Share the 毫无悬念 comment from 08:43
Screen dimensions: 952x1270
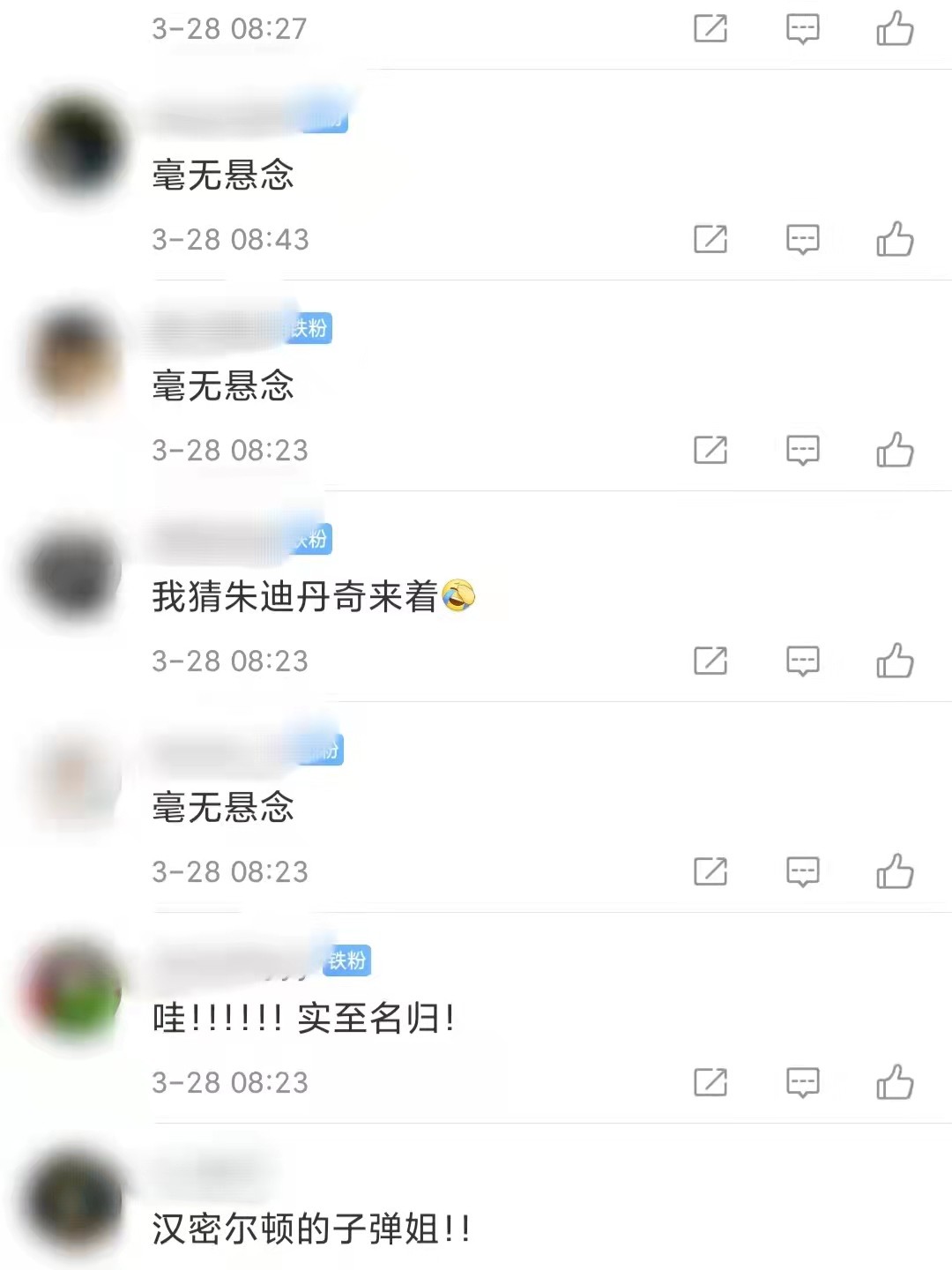(x=710, y=239)
